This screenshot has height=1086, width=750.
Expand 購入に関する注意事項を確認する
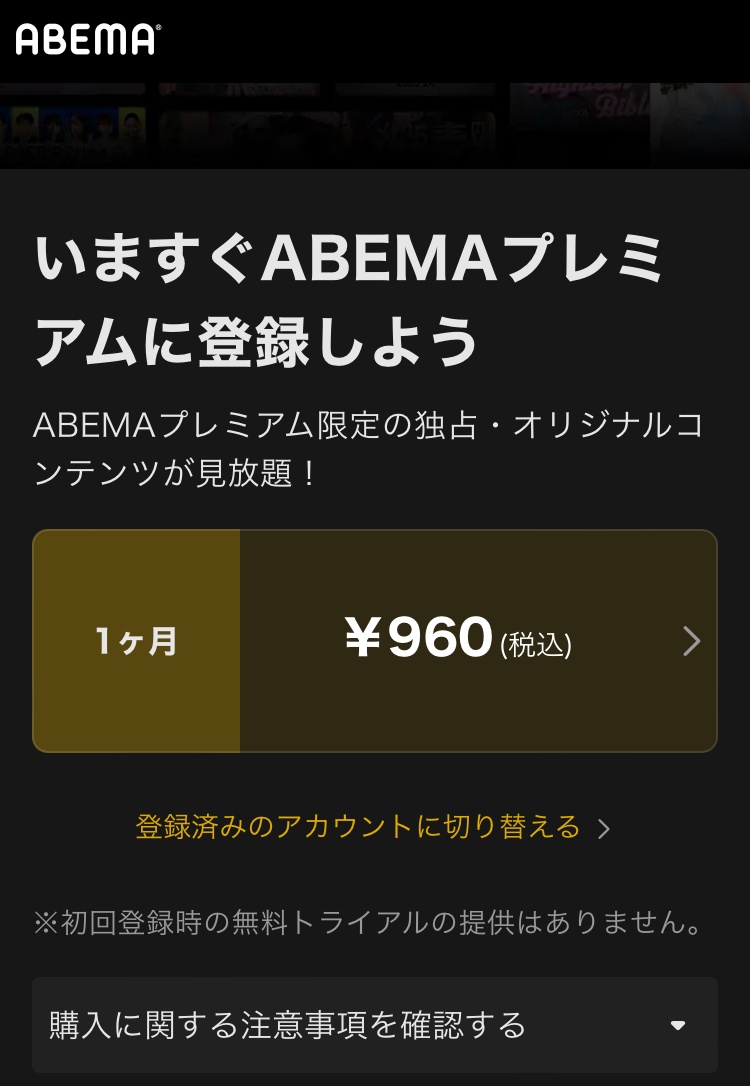click(x=375, y=1025)
